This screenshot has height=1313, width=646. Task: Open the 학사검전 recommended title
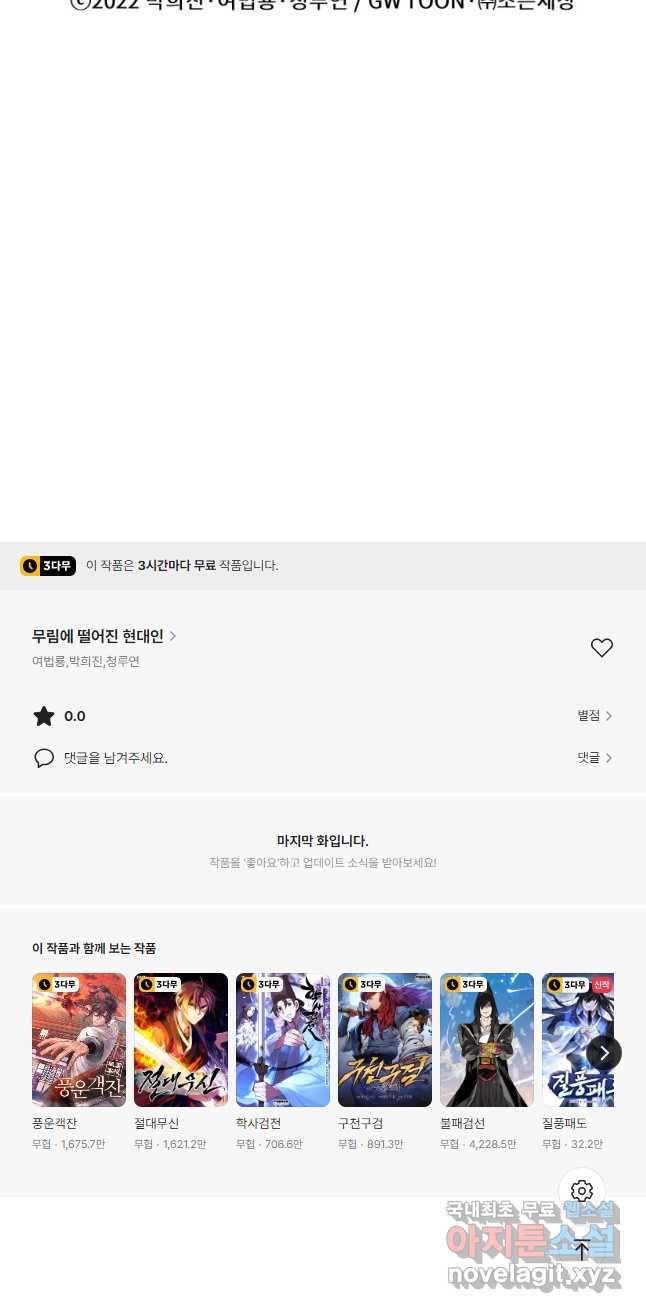click(x=283, y=1040)
